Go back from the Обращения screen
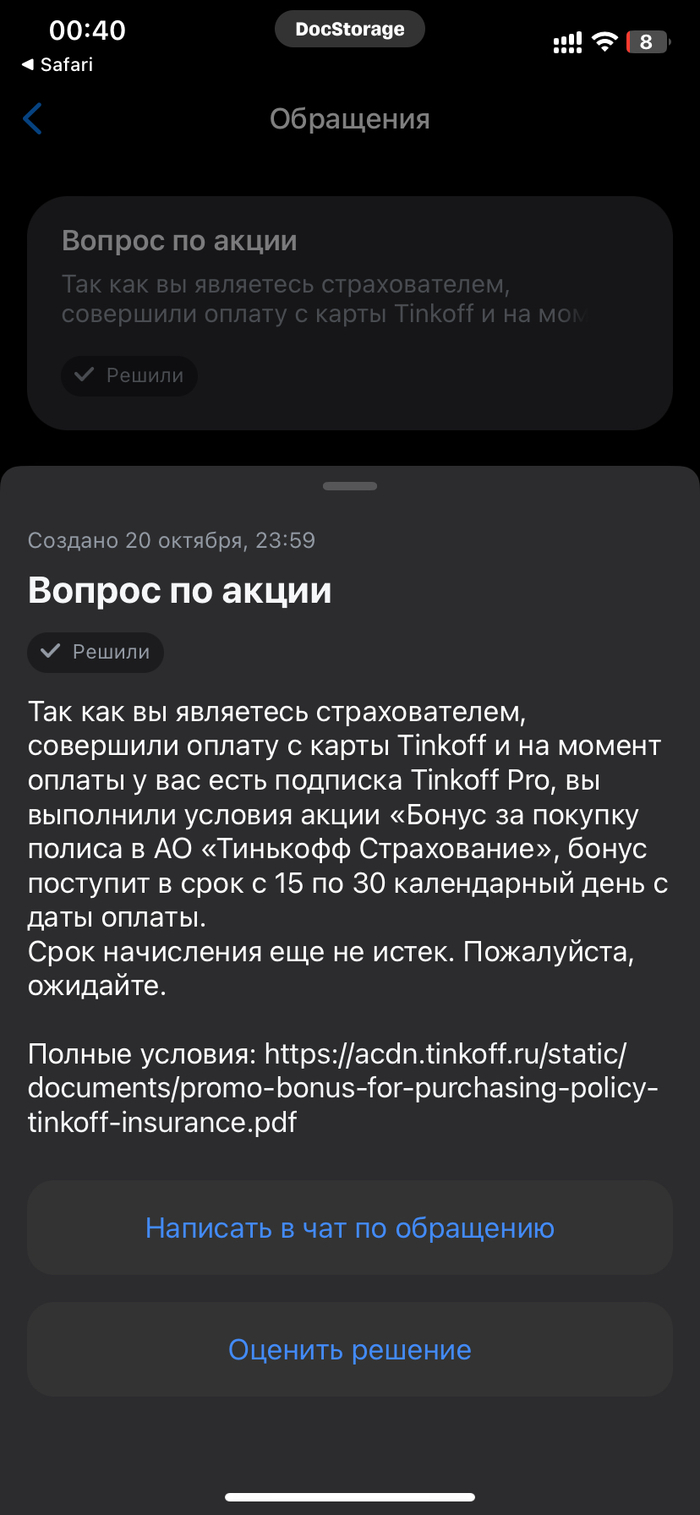 click(x=33, y=119)
